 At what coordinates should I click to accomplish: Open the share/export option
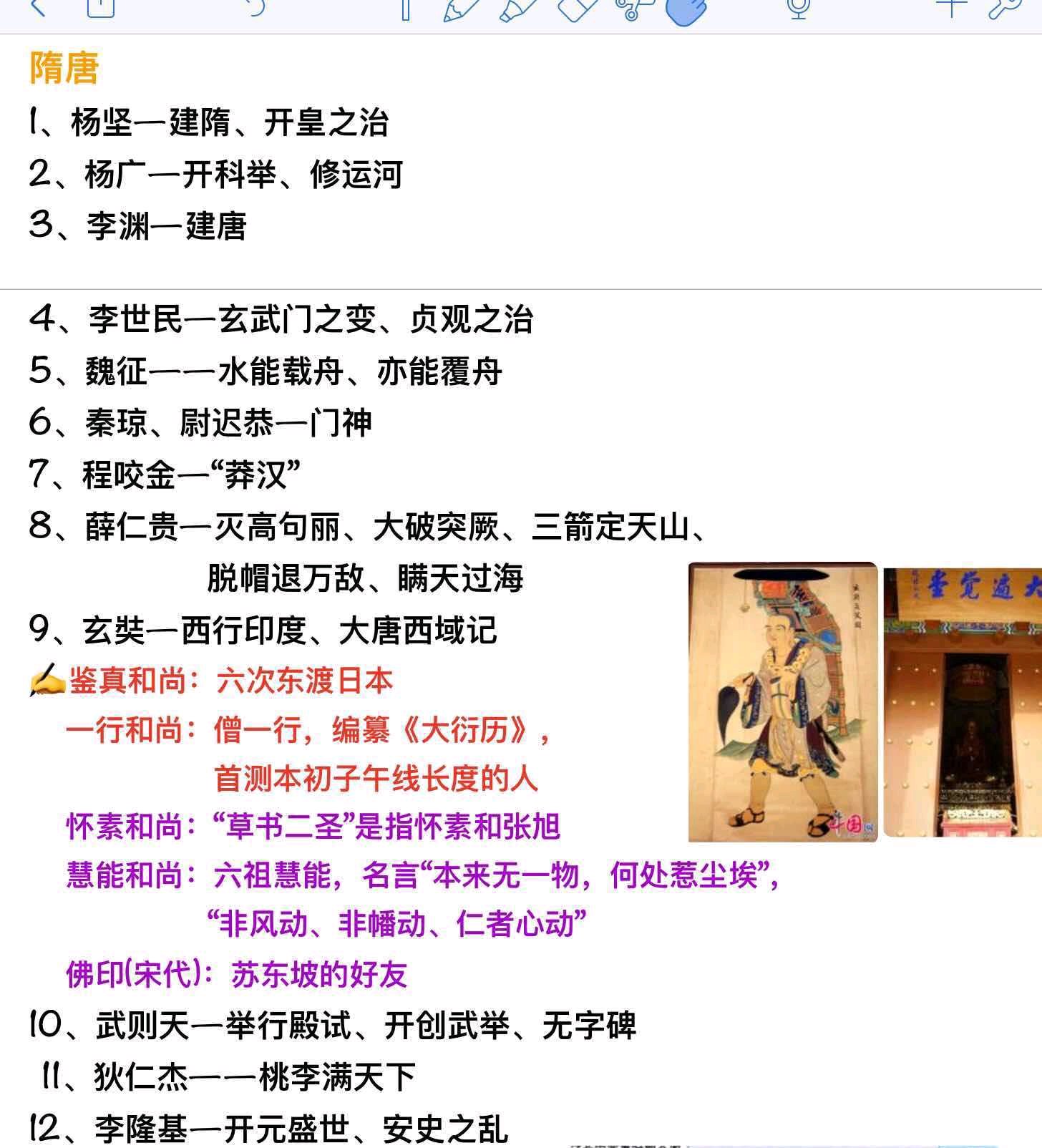[x=101, y=8]
